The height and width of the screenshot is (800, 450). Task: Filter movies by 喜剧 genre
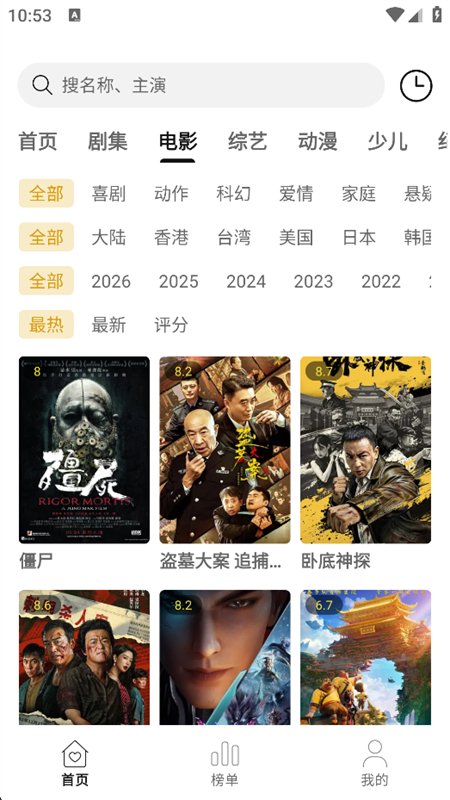tap(109, 193)
